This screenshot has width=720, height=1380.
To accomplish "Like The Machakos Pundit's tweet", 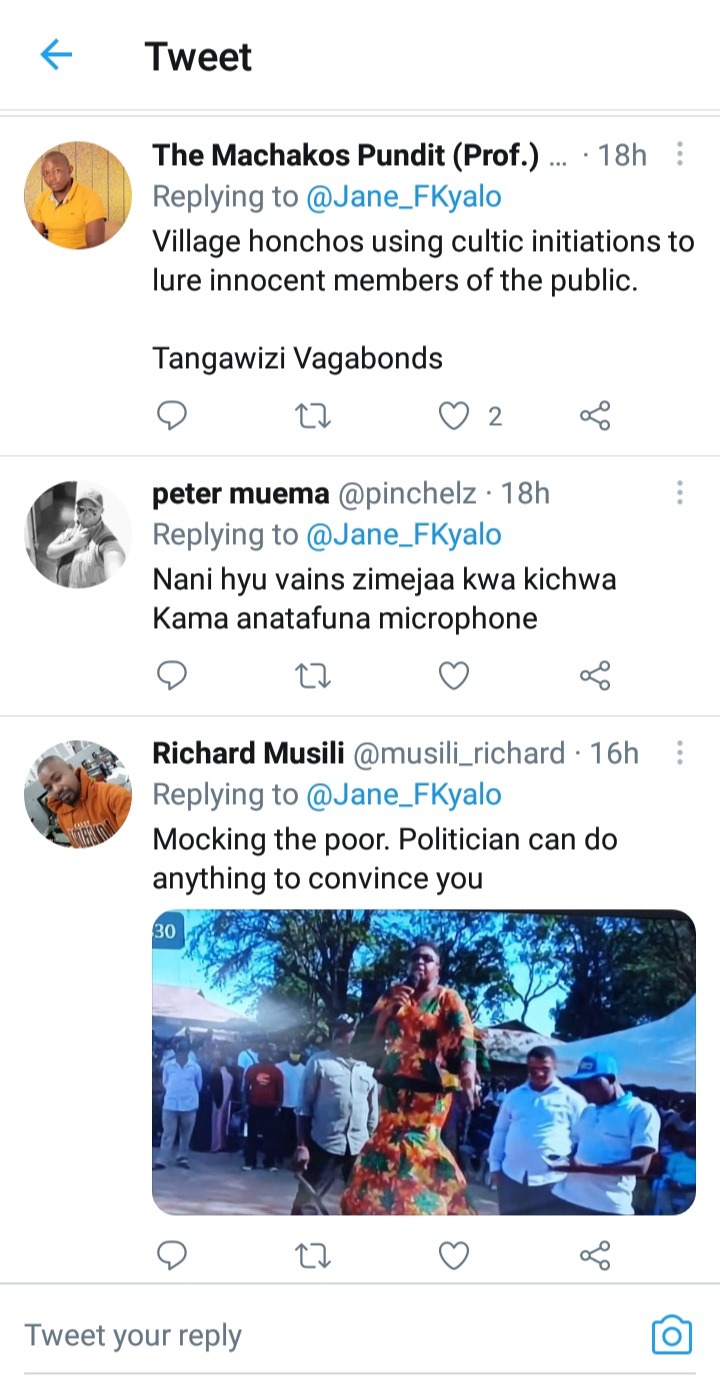I will tap(454, 415).
